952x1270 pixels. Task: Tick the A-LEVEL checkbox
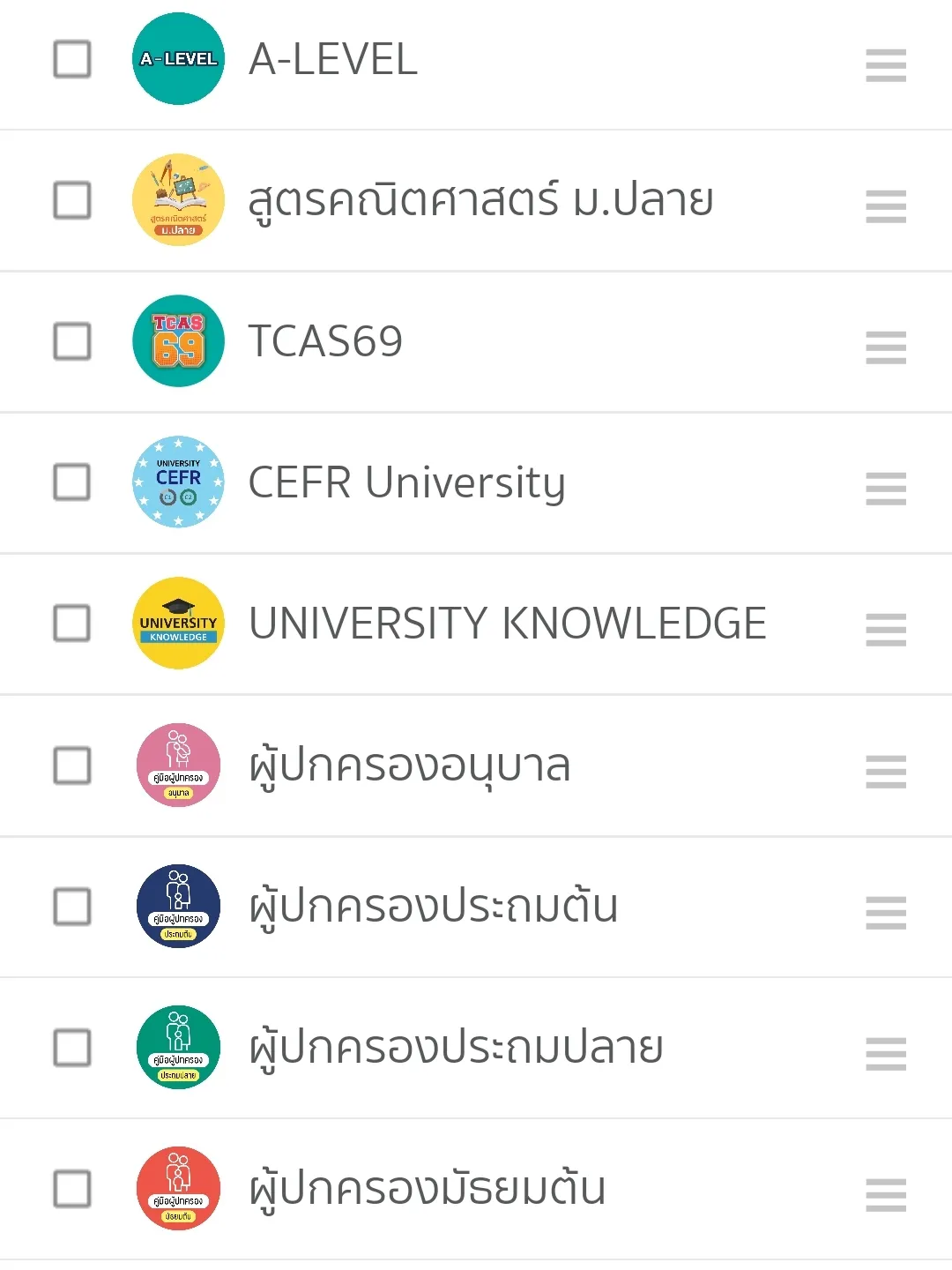click(x=72, y=59)
